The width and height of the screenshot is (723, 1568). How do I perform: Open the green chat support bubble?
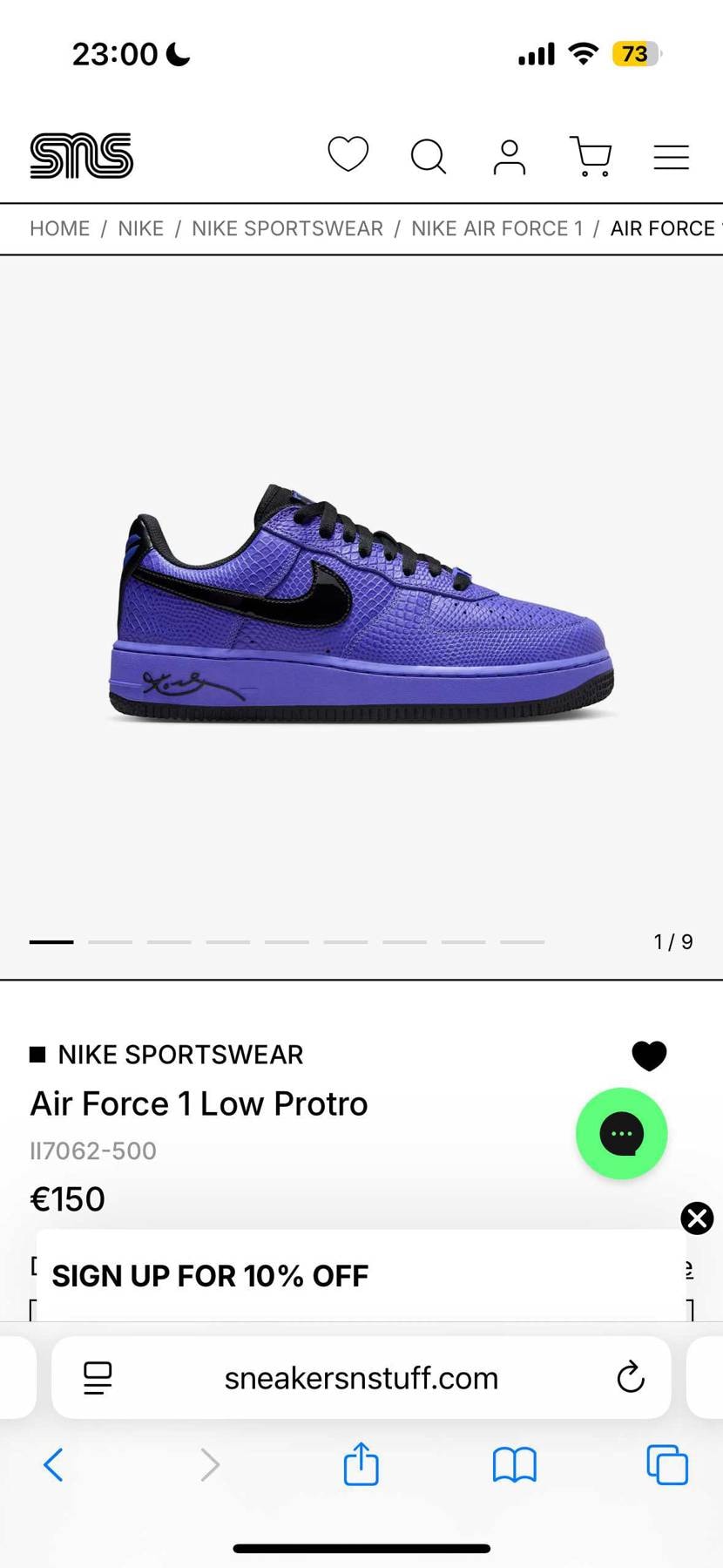(621, 1133)
